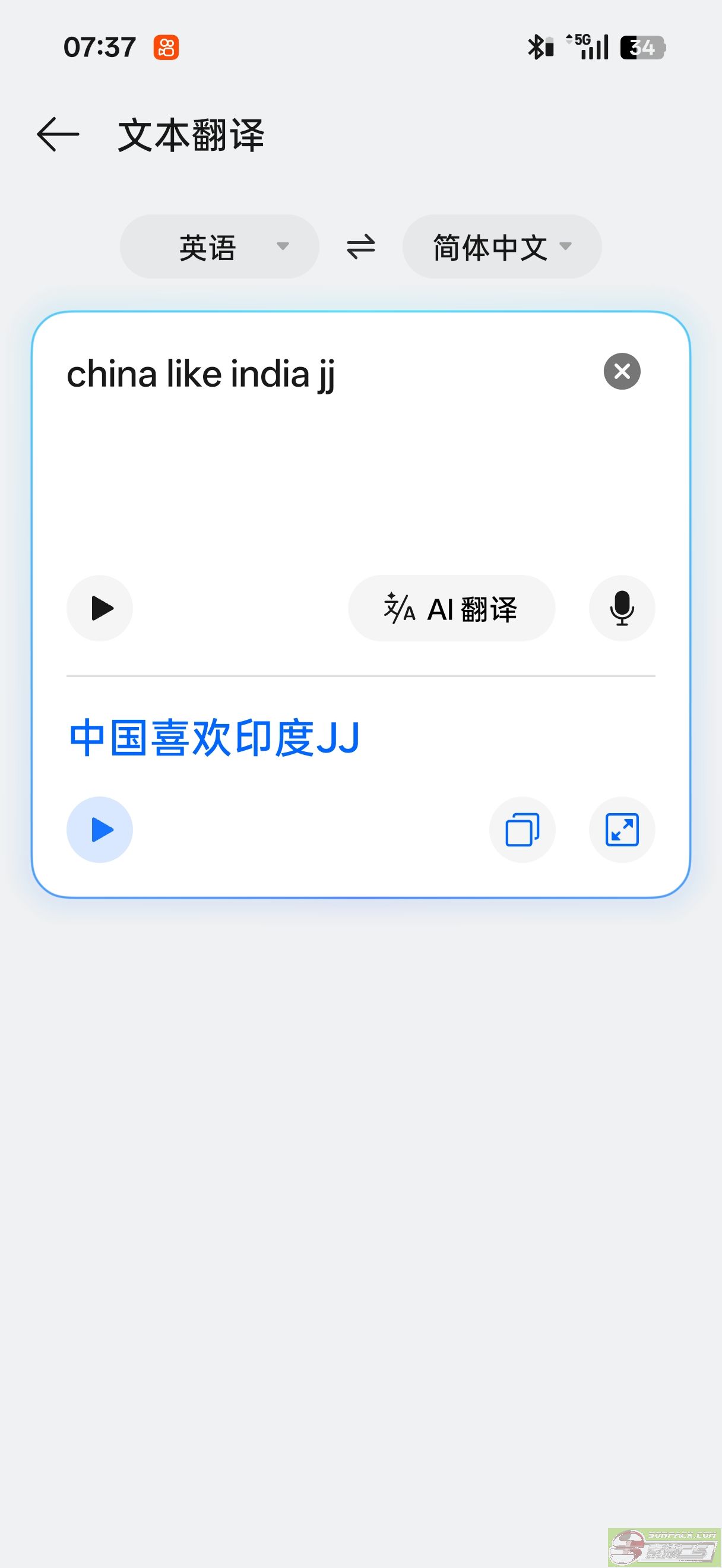
Task: Edit the text 'china like india jj'
Action: (x=201, y=374)
